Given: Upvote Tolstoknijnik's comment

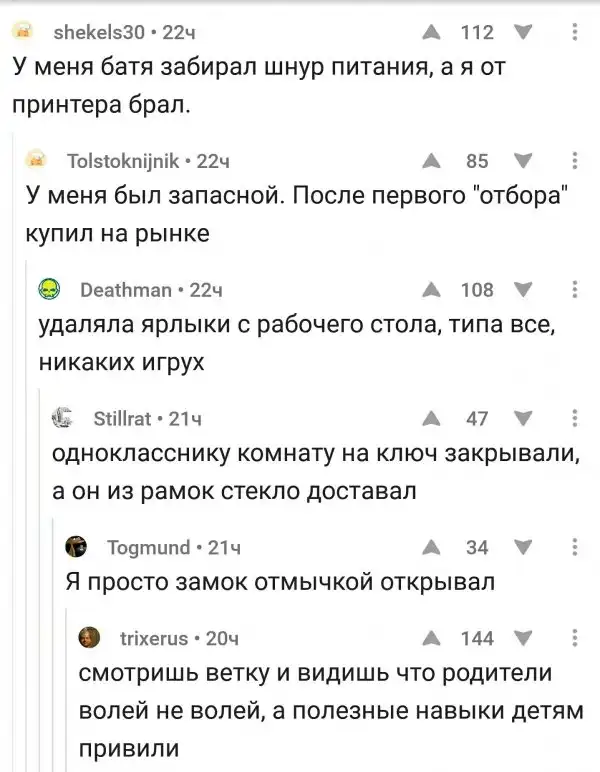Looking at the screenshot, I should 433,161.
